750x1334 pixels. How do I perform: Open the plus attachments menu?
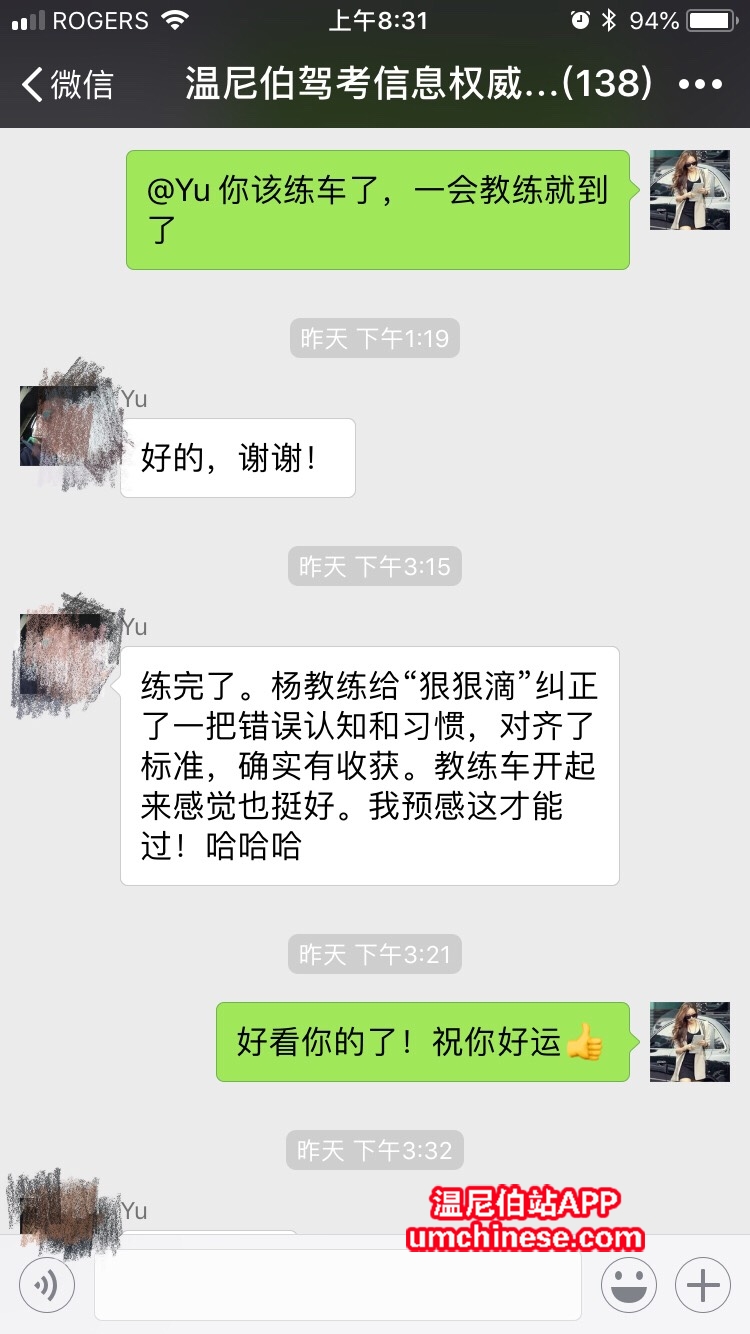[703, 1285]
